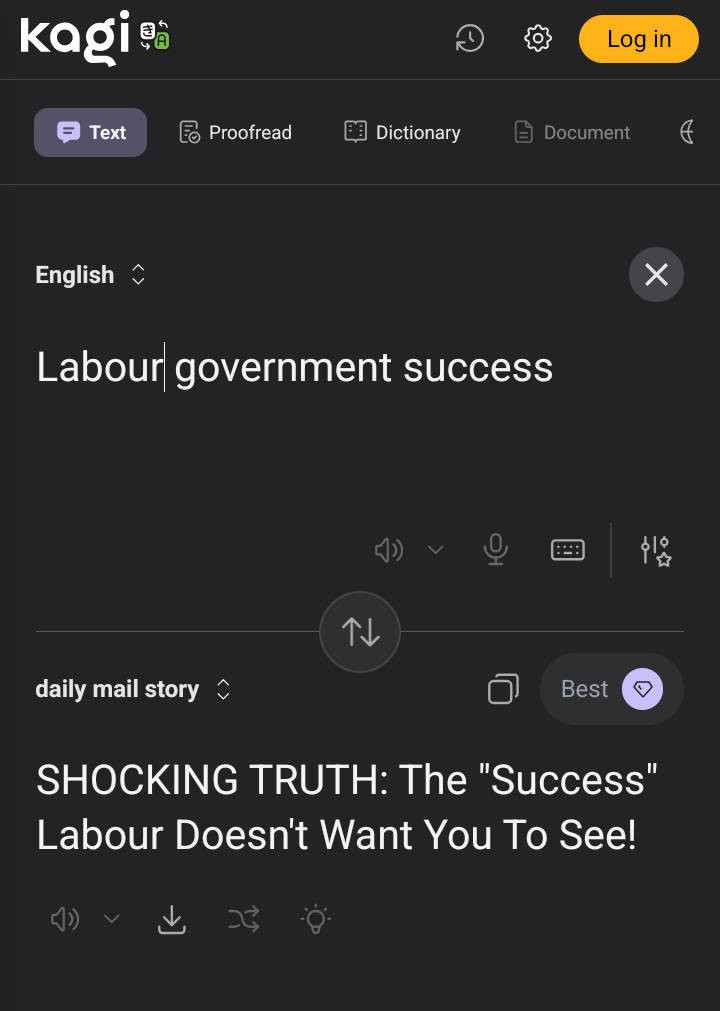Show alternative translation via shuffle icon
720x1011 pixels.
point(244,919)
